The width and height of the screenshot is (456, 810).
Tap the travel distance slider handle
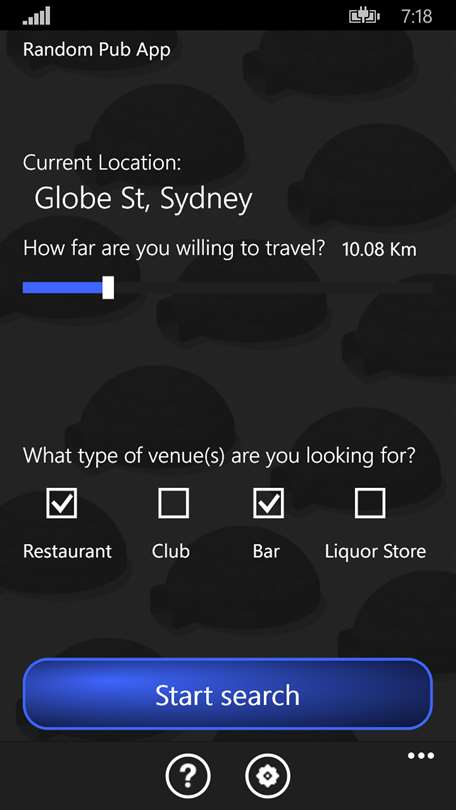pos(108,287)
